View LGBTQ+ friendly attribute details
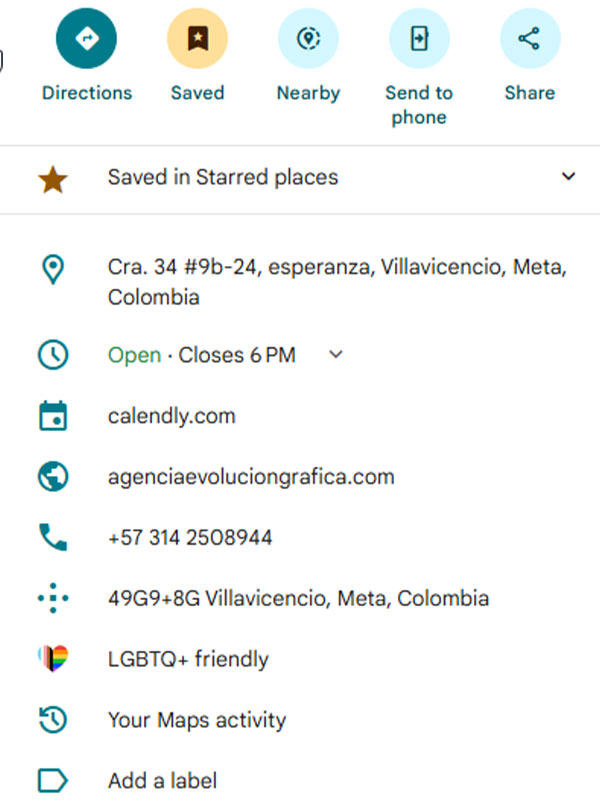This screenshot has width=600, height=800. (x=188, y=660)
